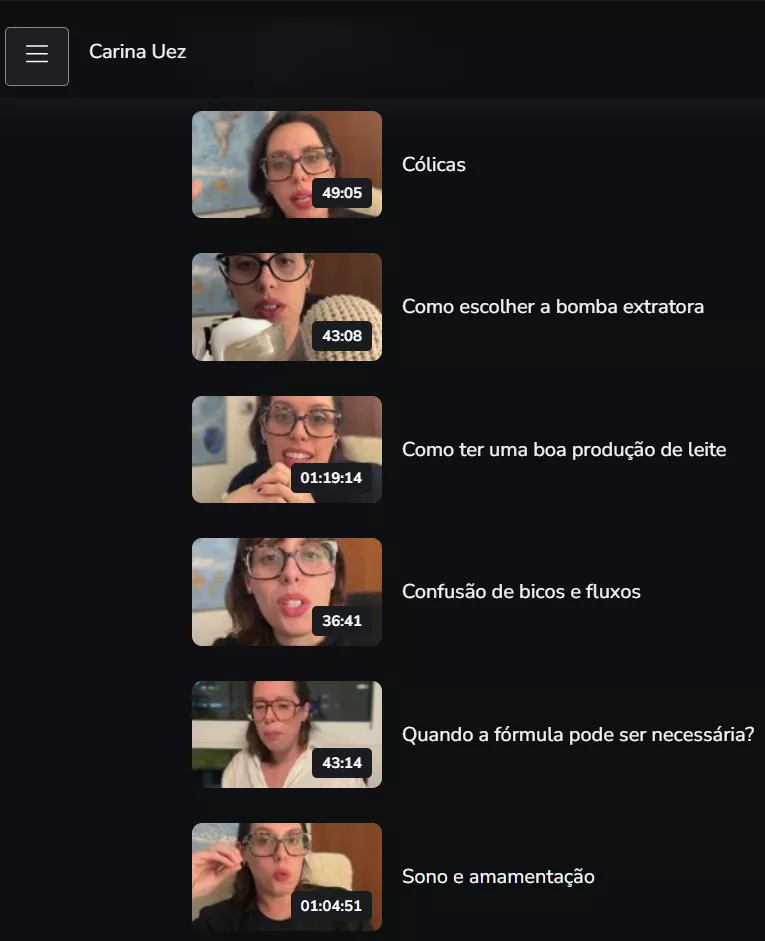765x941 pixels.
Task: Open Quando a fórmula pode ser necessária?
Action: pos(286,734)
